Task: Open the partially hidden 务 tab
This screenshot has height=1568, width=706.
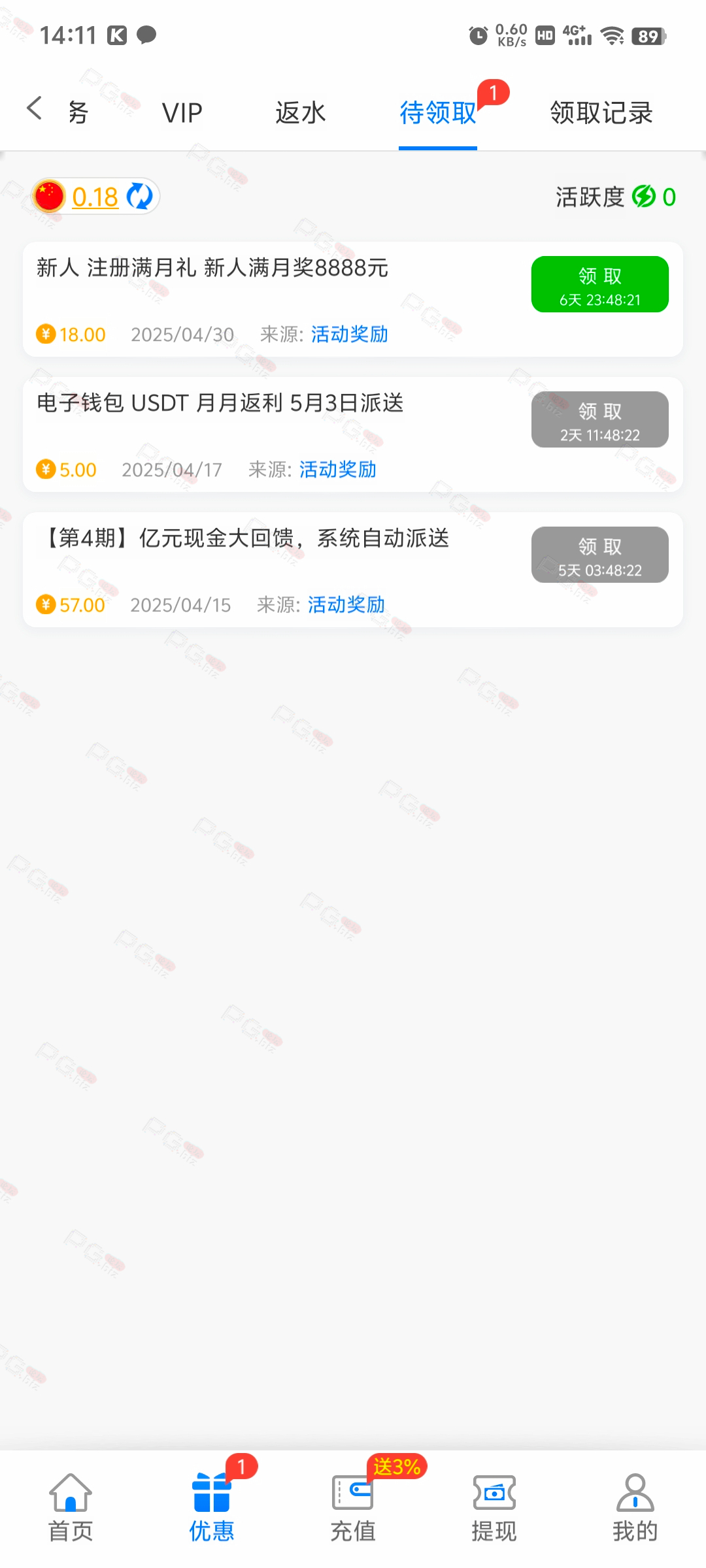Action: point(78,113)
